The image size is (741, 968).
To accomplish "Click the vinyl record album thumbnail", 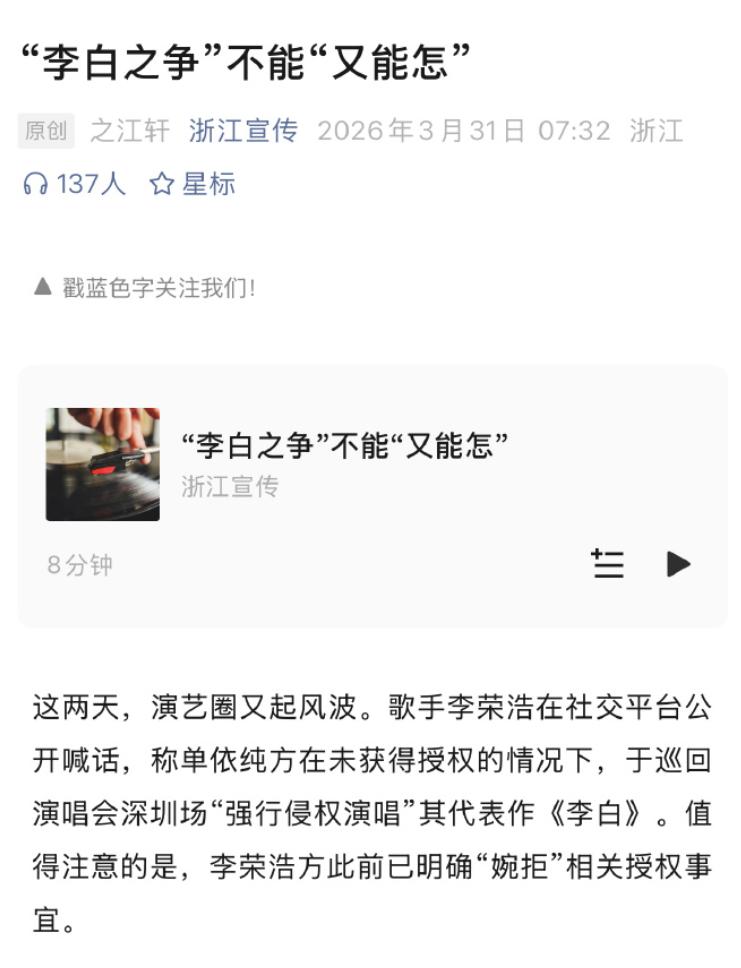I will [x=103, y=464].
